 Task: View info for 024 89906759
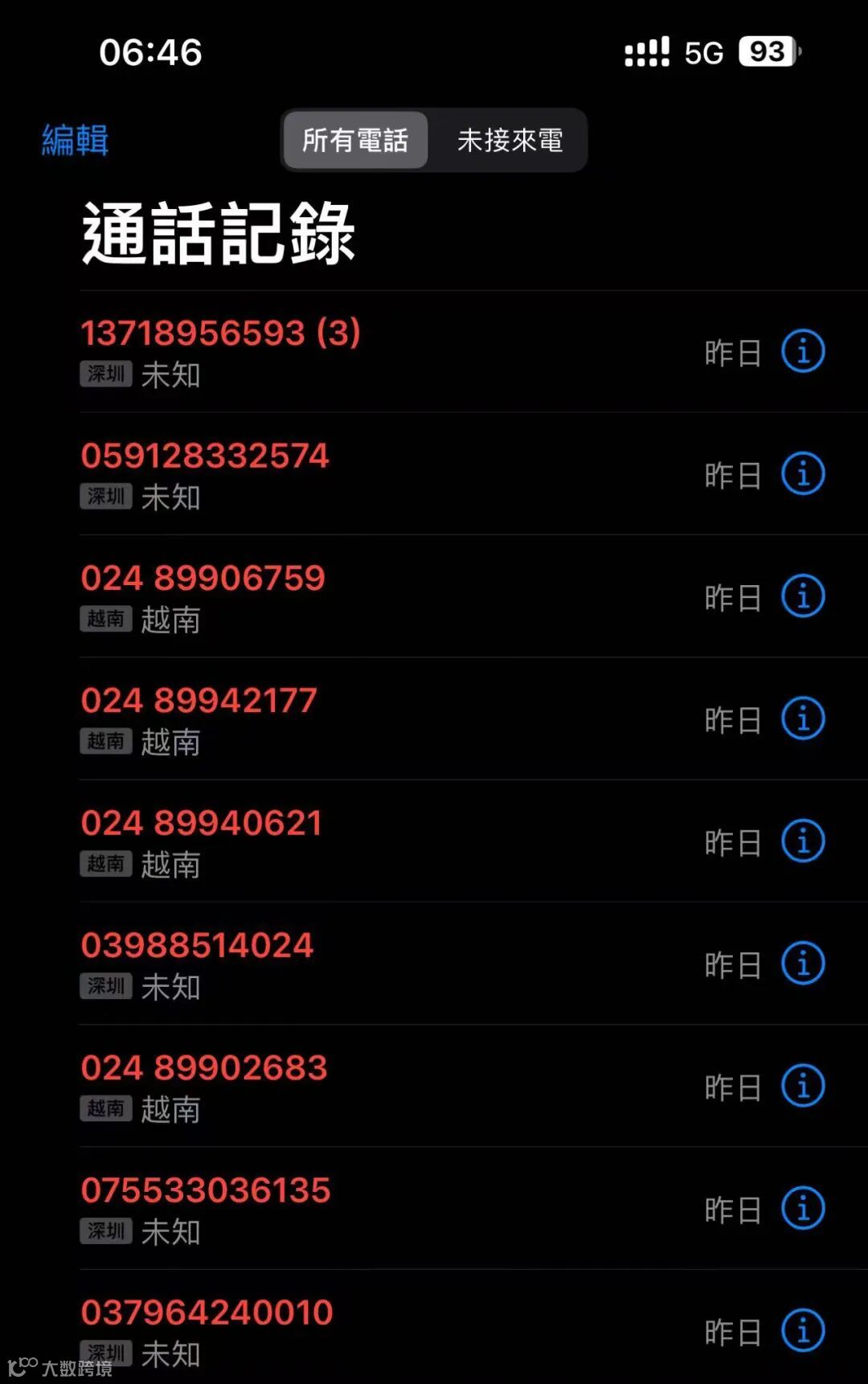pos(803,596)
